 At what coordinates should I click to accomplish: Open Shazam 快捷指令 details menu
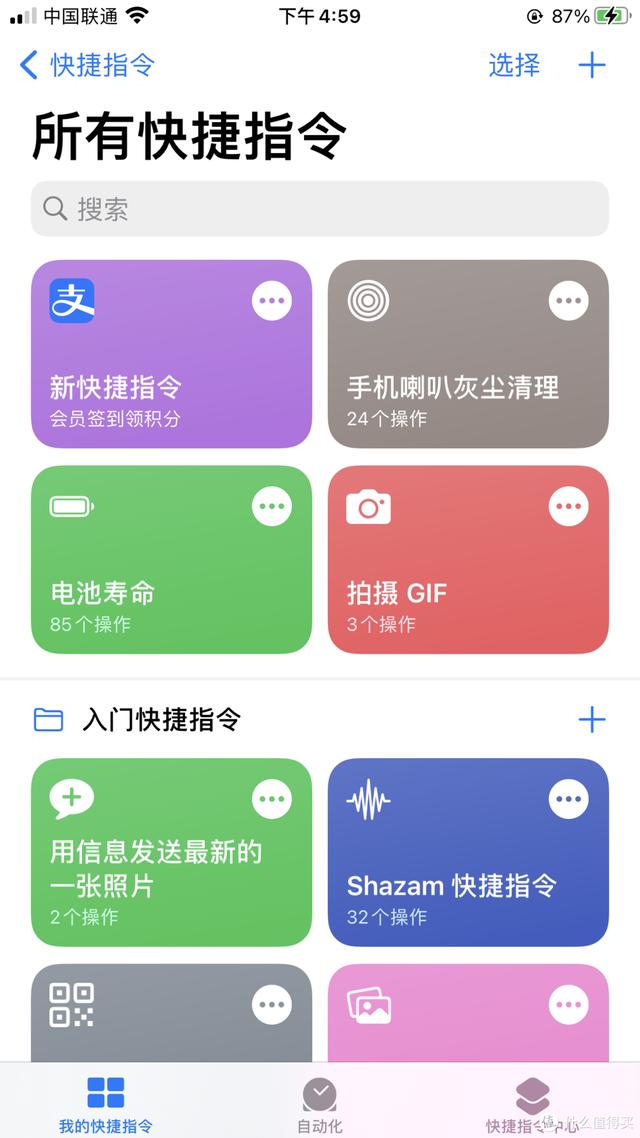pyautogui.click(x=569, y=799)
